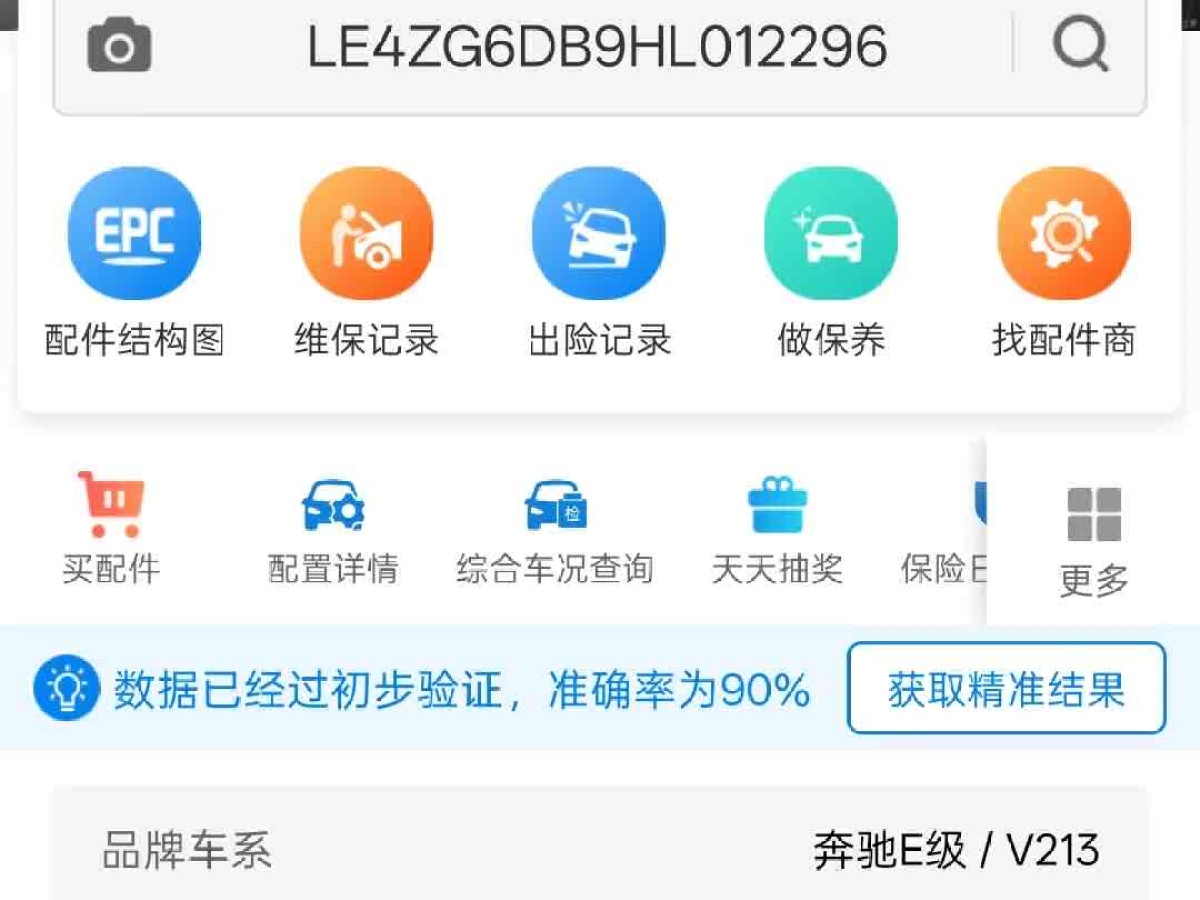Screen dimensions: 1200x900
Task: Tap the search magnifier icon
Action: pos(1080,45)
